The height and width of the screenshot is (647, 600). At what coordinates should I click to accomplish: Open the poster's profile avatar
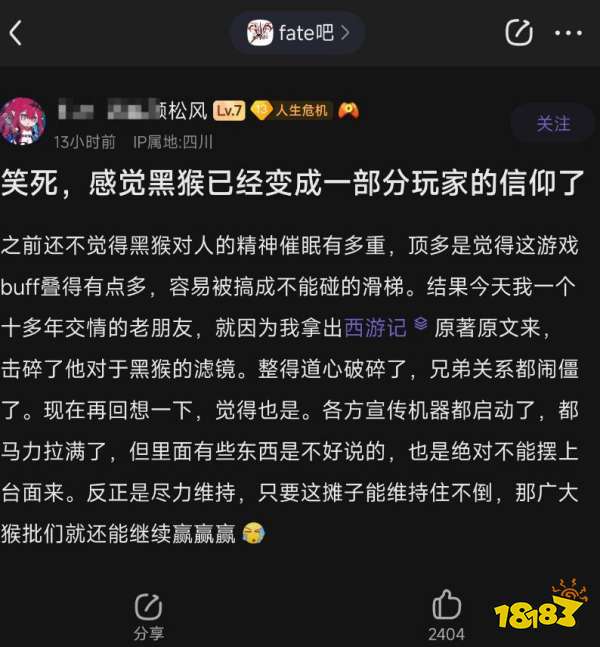[x=23, y=122]
